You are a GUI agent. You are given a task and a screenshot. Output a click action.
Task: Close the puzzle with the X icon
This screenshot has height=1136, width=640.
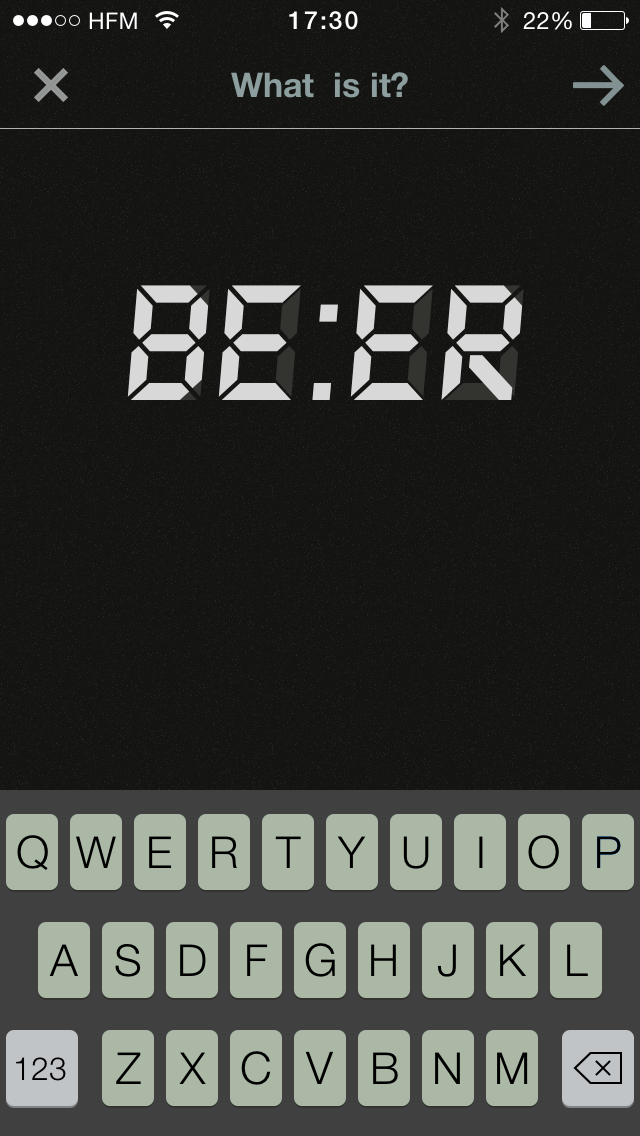tap(51, 86)
